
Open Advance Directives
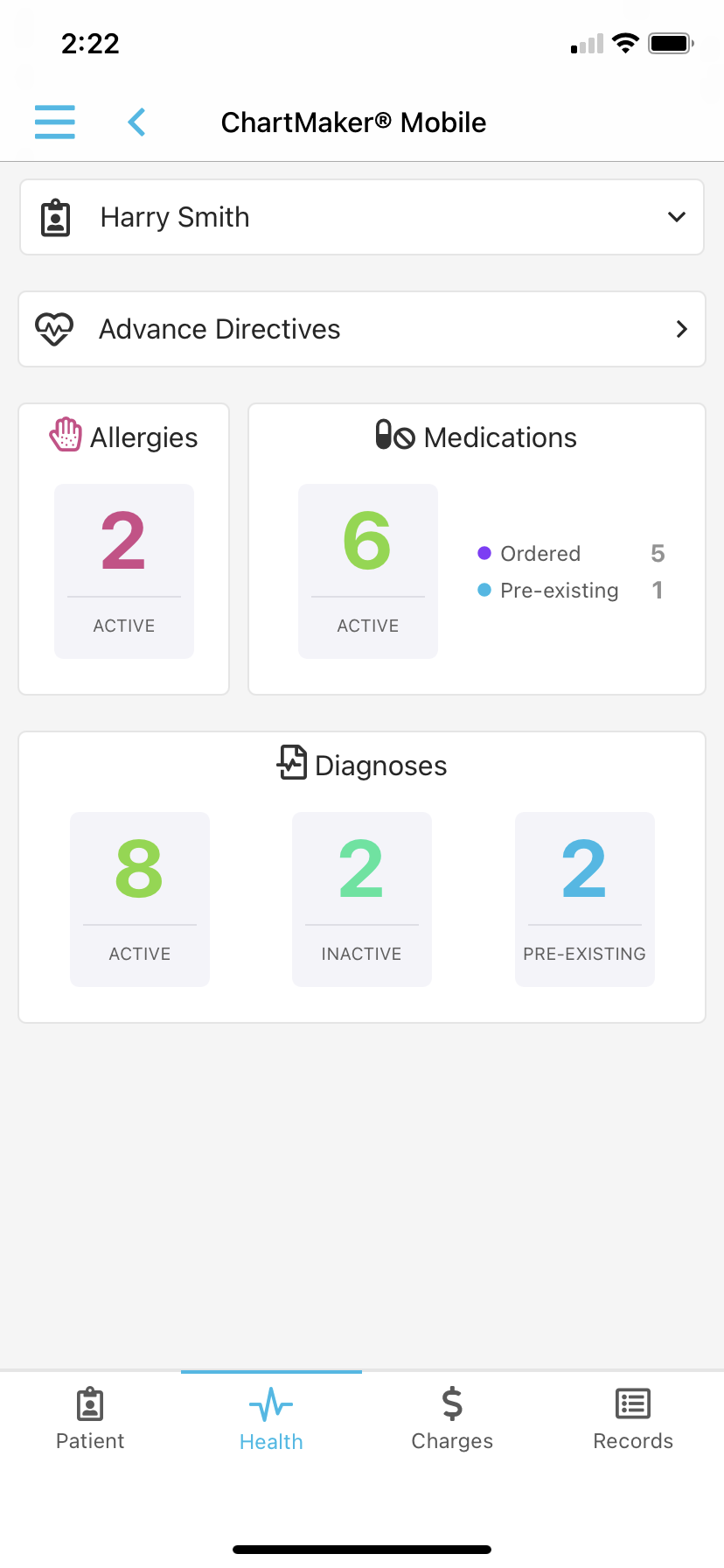(x=362, y=329)
